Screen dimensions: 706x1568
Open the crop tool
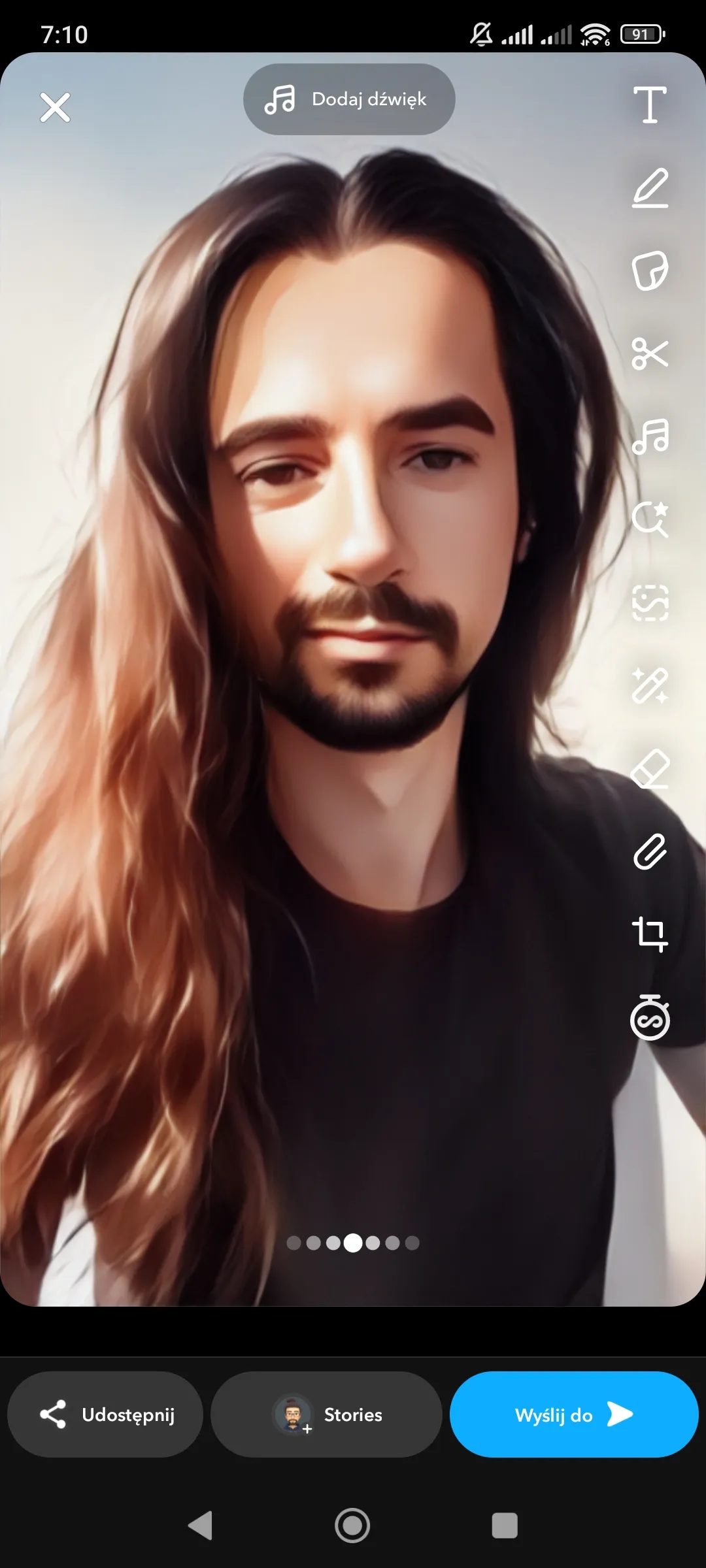[x=650, y=934]
